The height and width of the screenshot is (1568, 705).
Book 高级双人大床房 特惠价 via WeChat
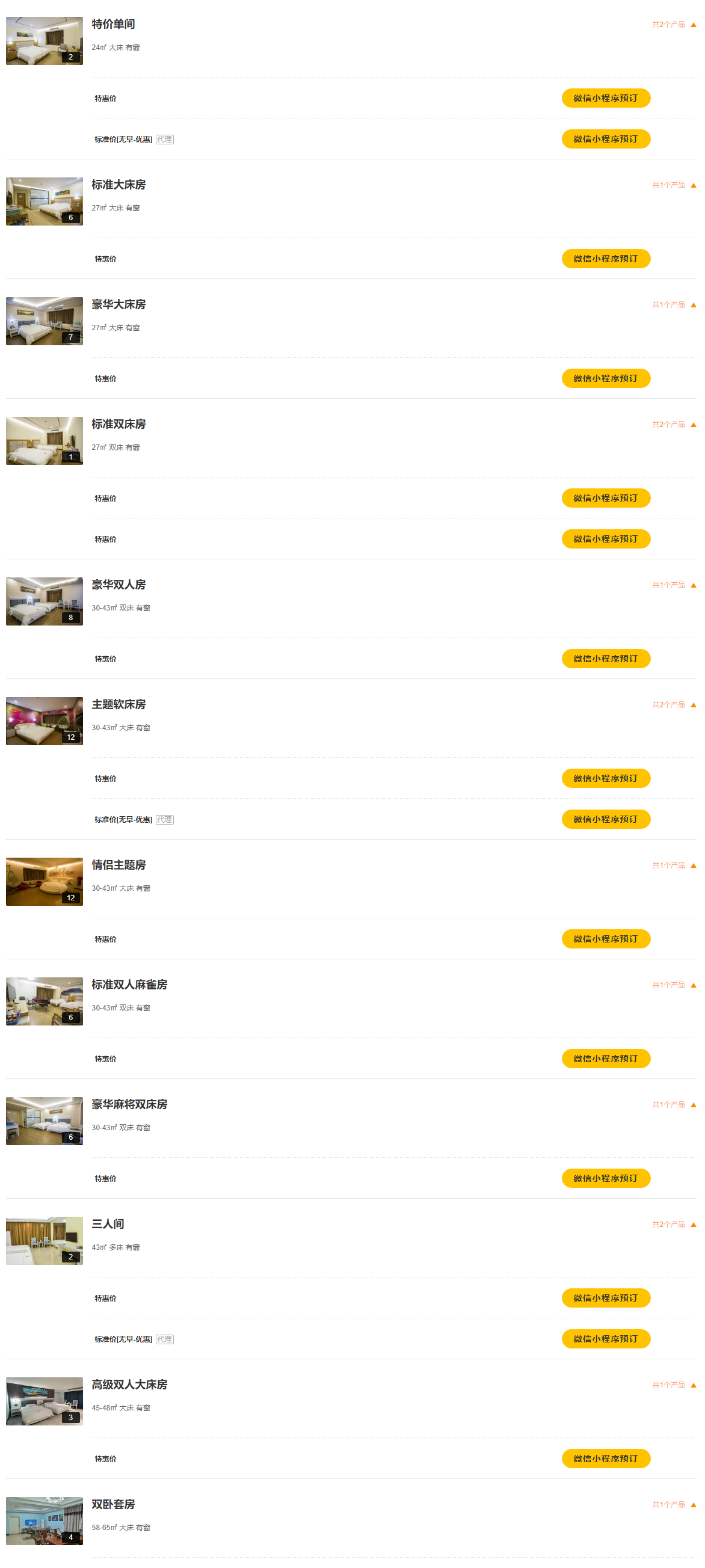pos(605,1458)
